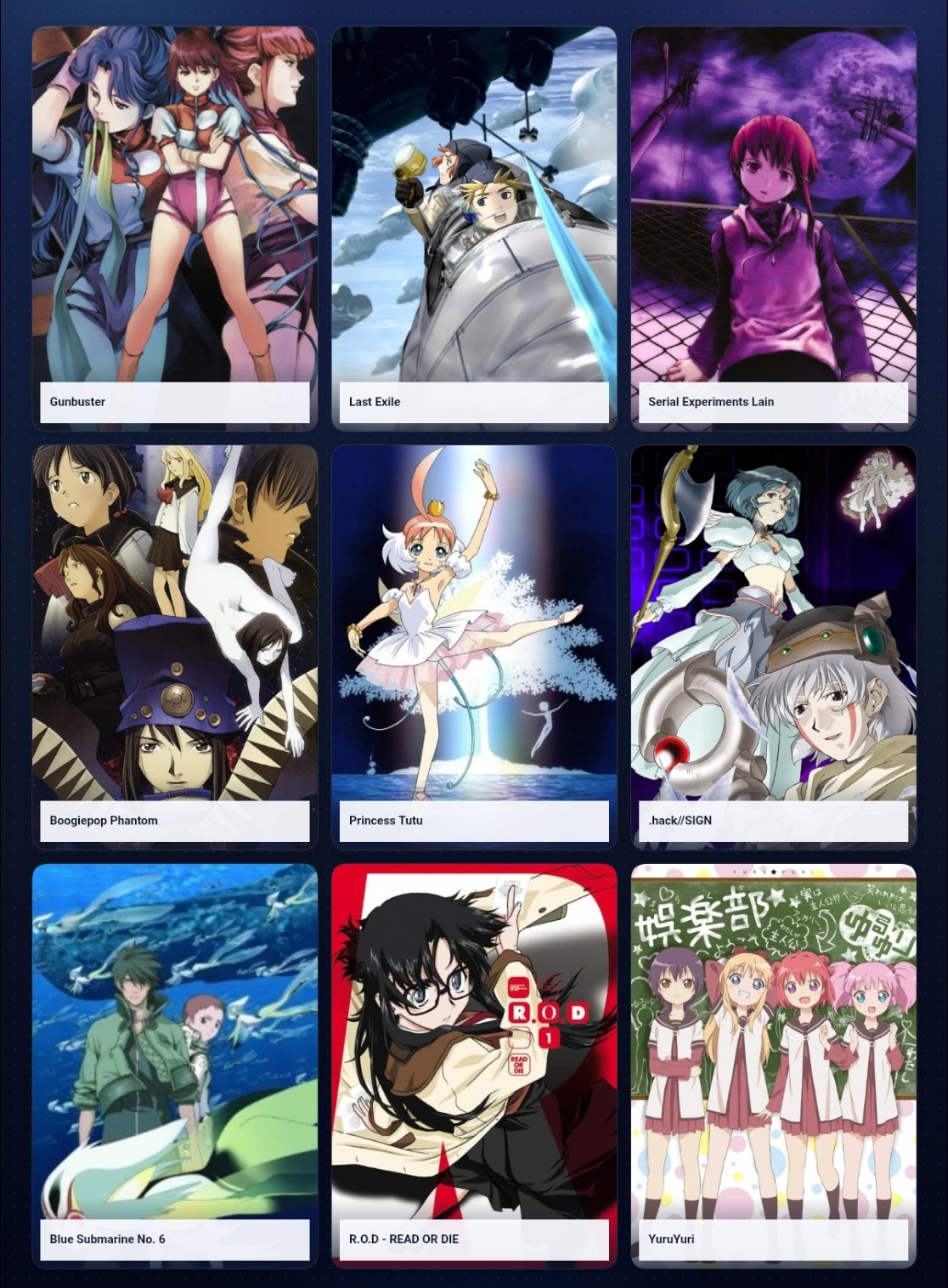Image resolution: width=948 pixels, height=1288 pixels.
Task: Open R.O.D - READ OR DIE
Action: 474,1066
